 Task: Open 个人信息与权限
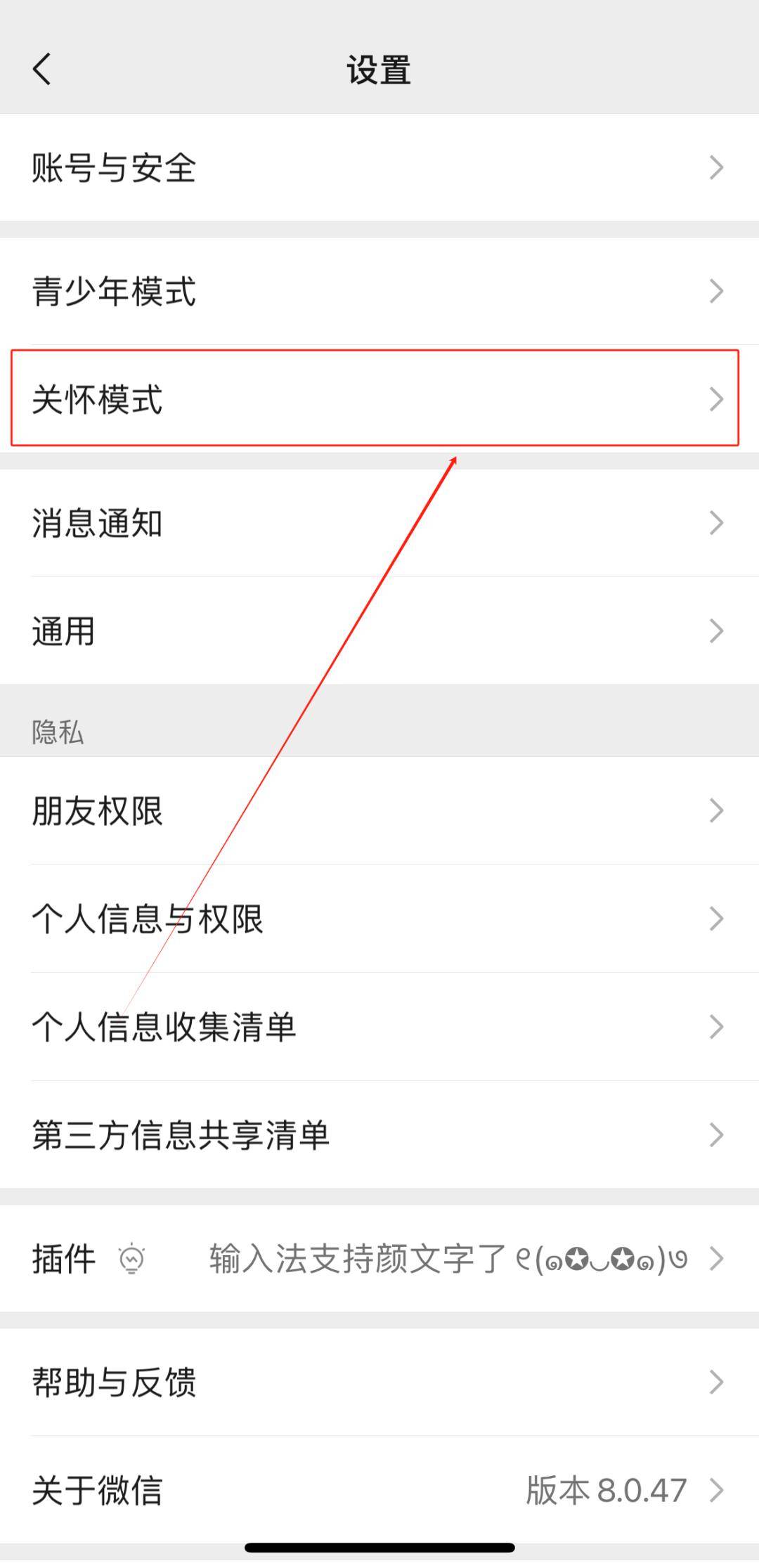coord(379,919)
